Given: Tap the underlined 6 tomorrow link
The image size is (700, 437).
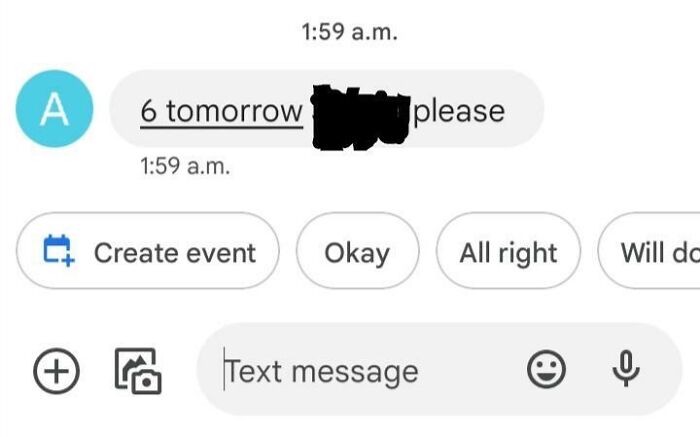Looking at the screenshot, I should click(221, 112).
